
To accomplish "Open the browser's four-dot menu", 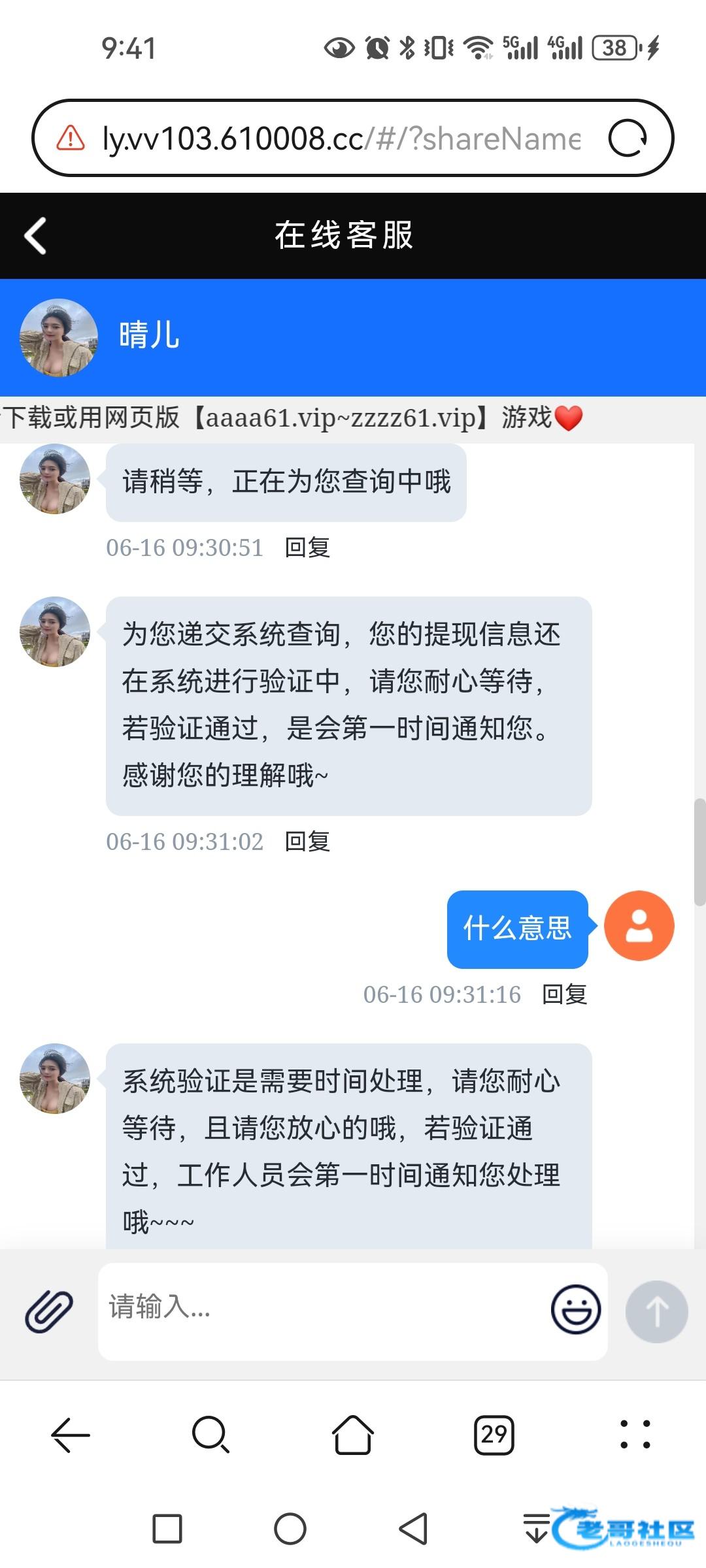I will (635, 1435).
